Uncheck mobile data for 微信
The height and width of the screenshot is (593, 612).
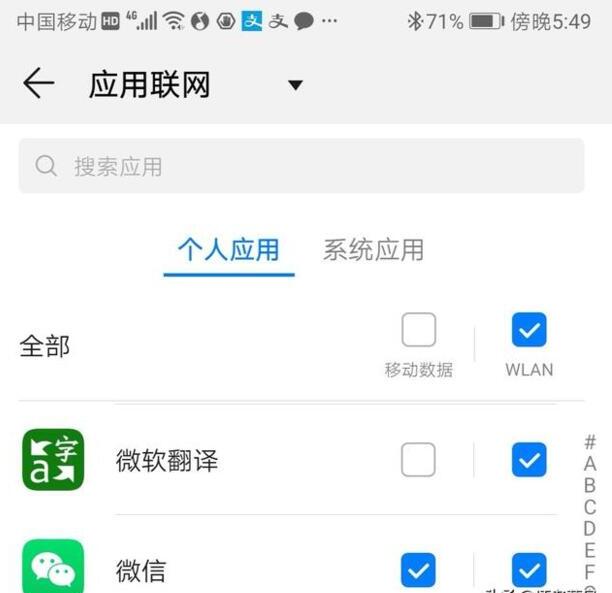418,570
